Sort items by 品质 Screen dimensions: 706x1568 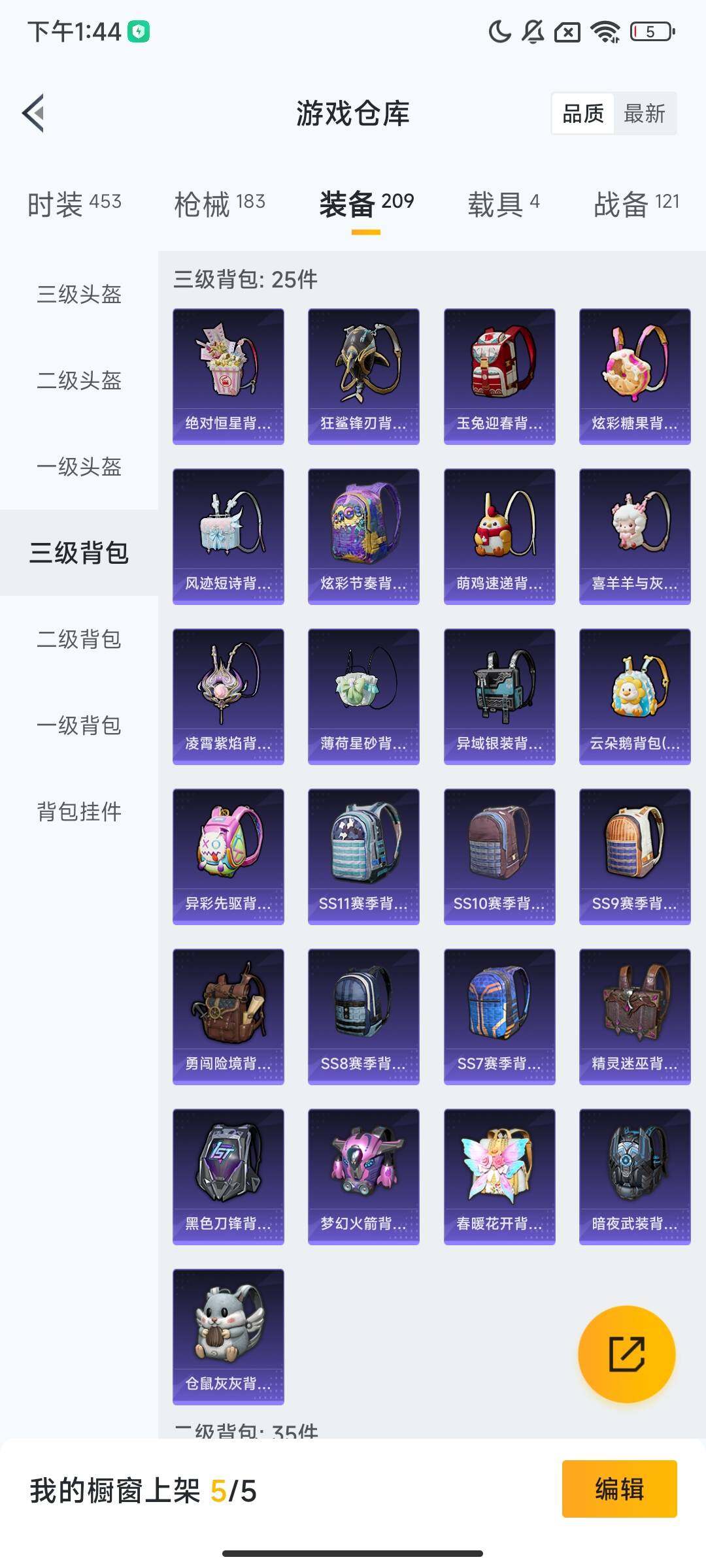tap(584, 114)
